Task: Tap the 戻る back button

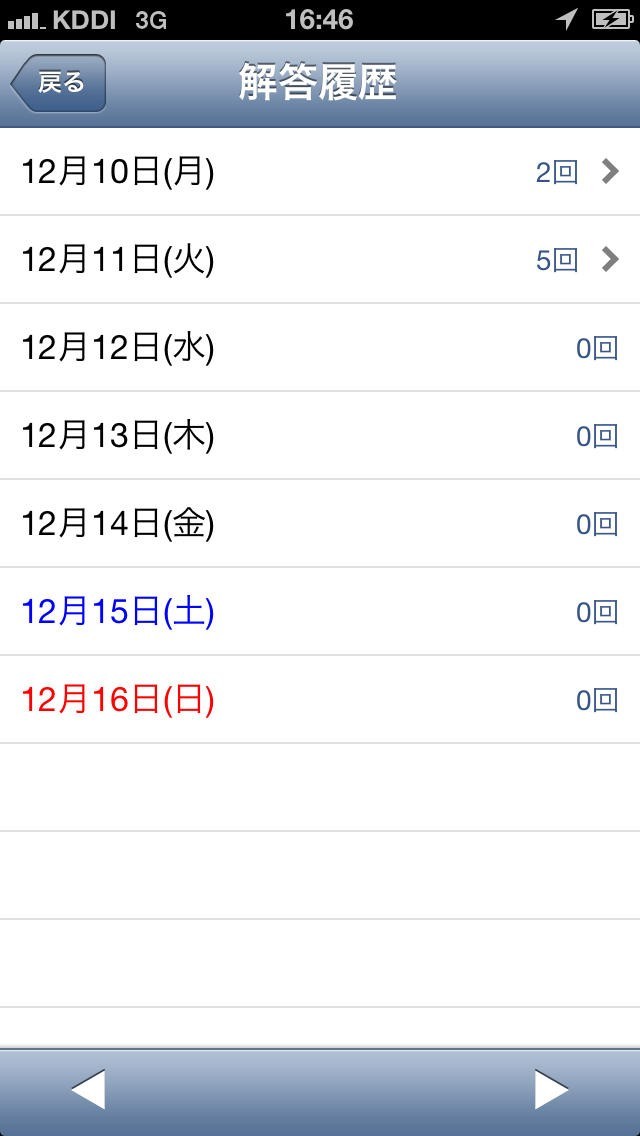Action: point(59,83)
